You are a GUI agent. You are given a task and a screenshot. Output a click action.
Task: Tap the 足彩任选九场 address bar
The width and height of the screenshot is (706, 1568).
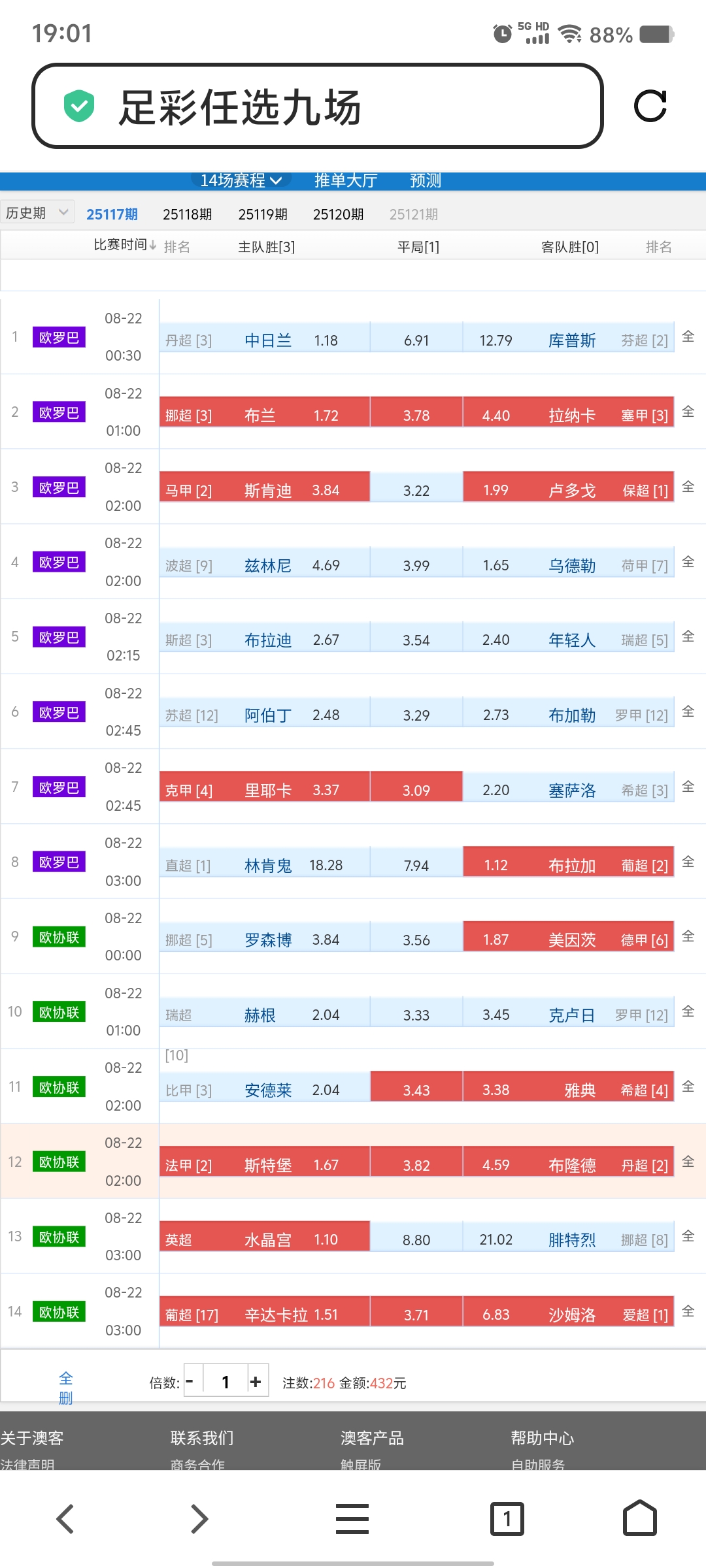pyautogui.click(x=317, y=106)
